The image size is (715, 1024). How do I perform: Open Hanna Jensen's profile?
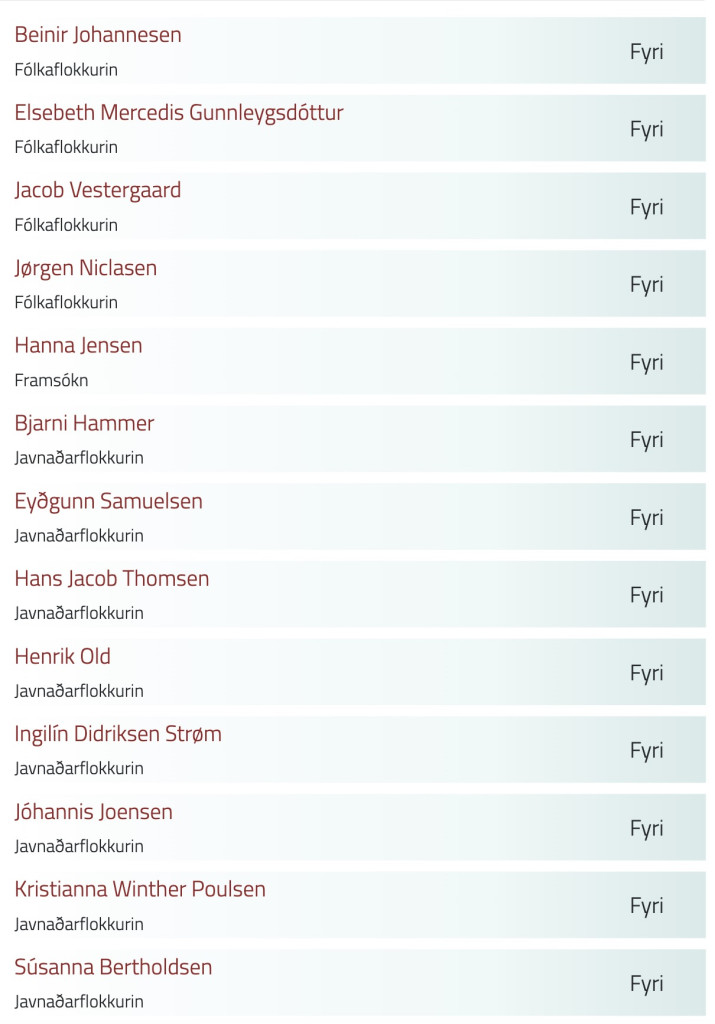[x=79, y=346]
